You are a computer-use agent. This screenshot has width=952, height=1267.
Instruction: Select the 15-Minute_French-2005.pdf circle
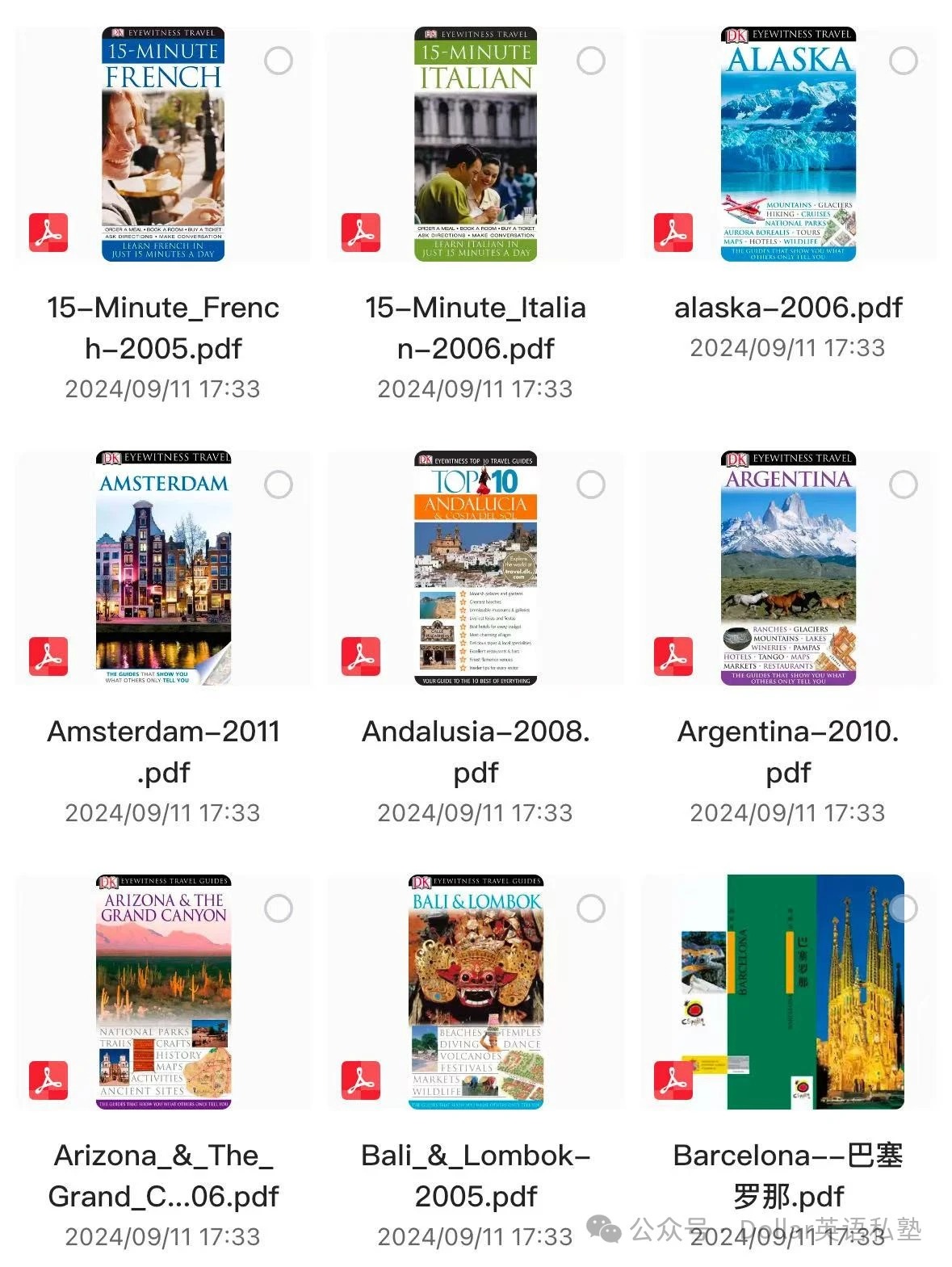click(279, 61)
